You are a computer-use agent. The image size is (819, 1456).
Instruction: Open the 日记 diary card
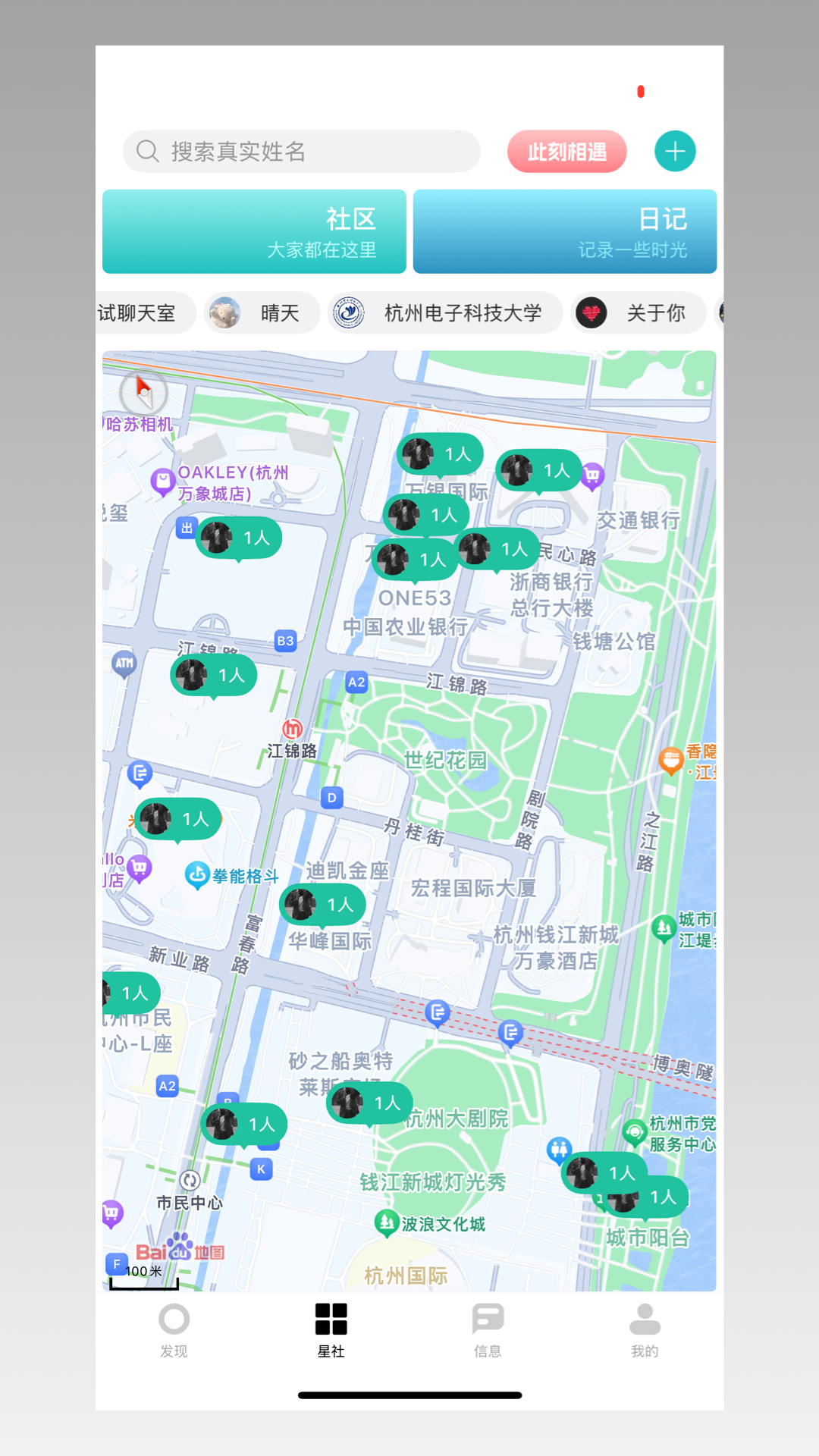point(565,231)
